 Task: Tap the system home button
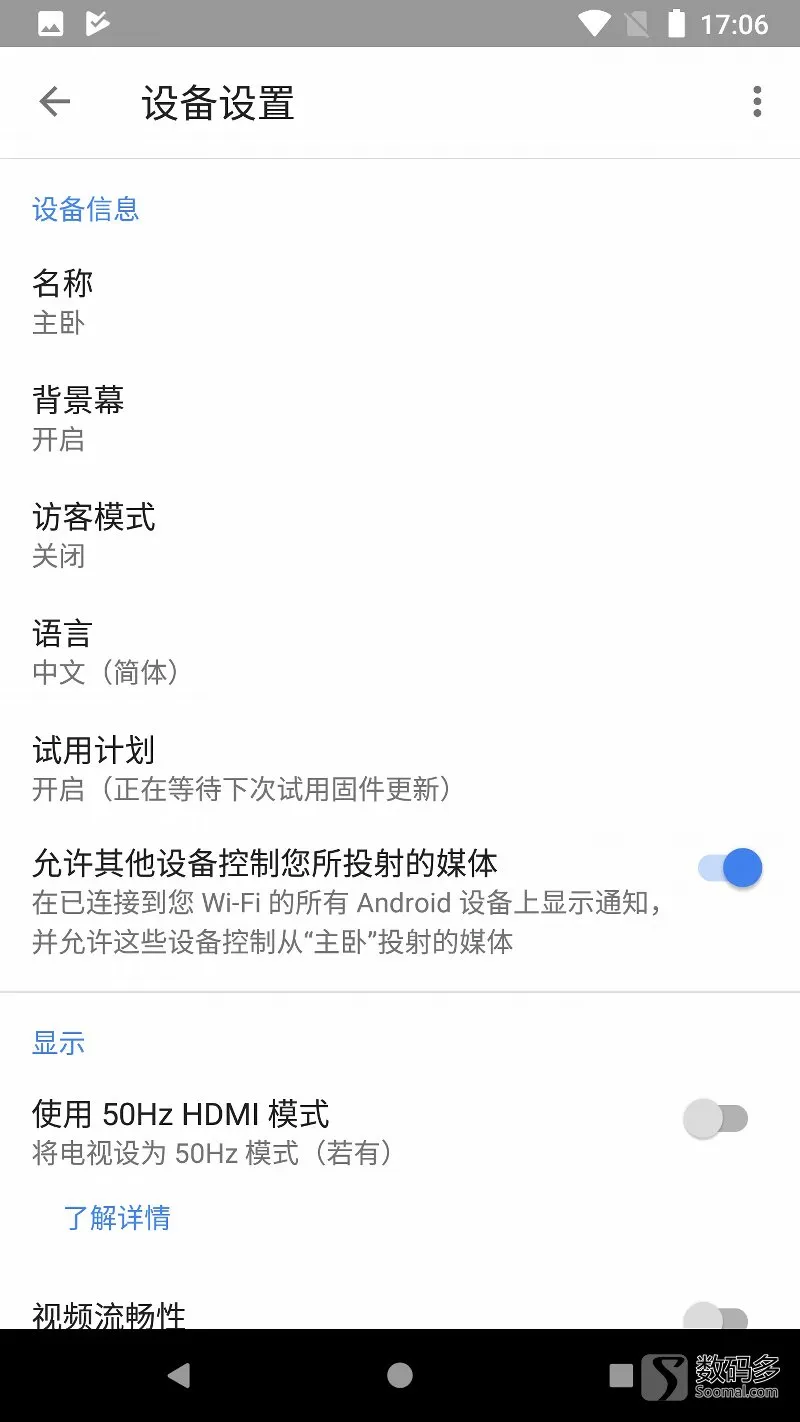(x=400, y=1376)
